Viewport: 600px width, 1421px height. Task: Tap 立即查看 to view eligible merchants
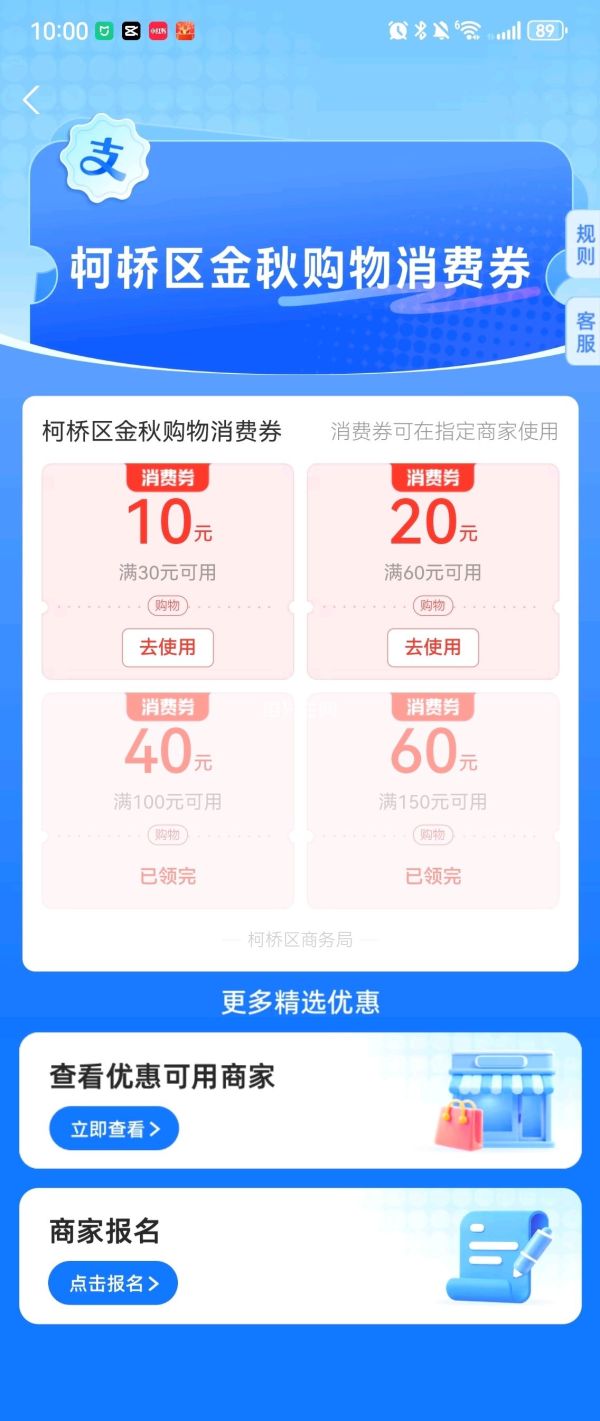[x=114, y=1129]
